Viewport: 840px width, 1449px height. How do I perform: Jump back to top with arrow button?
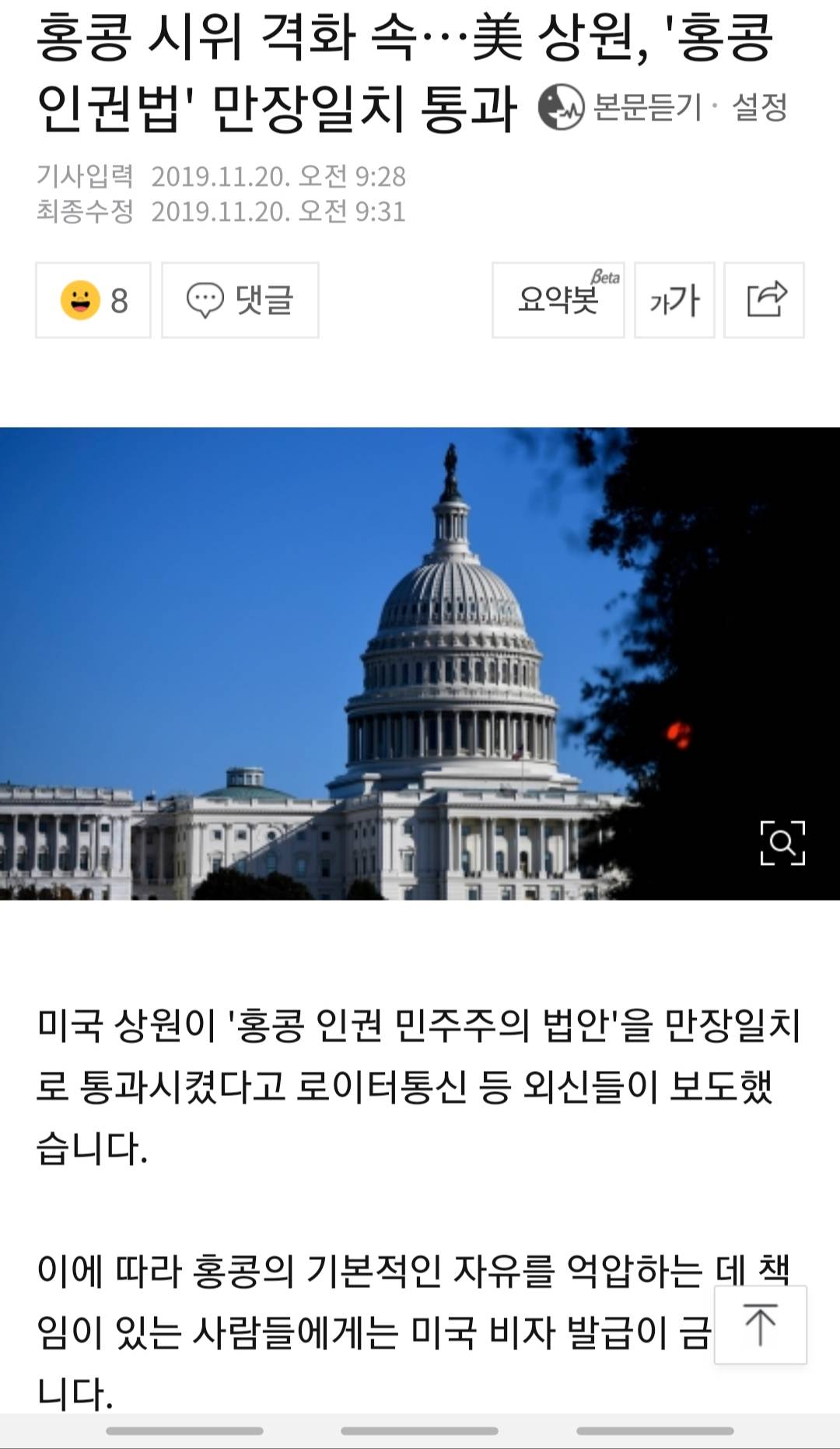[760, 1324]
